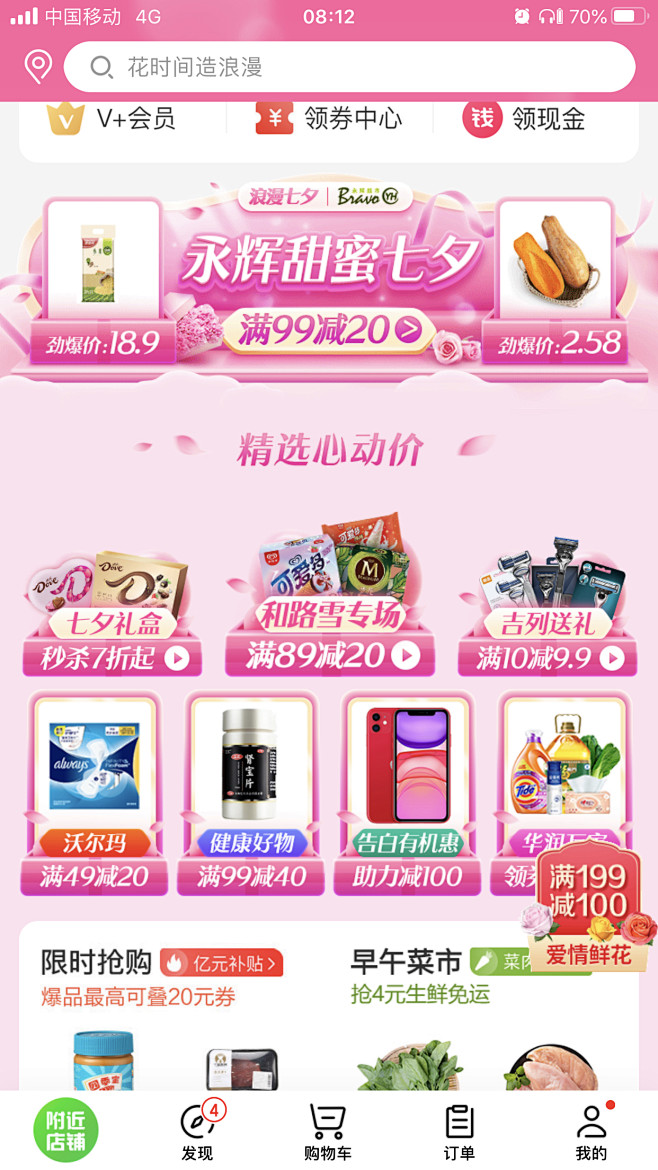Switch to 我的 profile tab

(x=590, y=1132)
